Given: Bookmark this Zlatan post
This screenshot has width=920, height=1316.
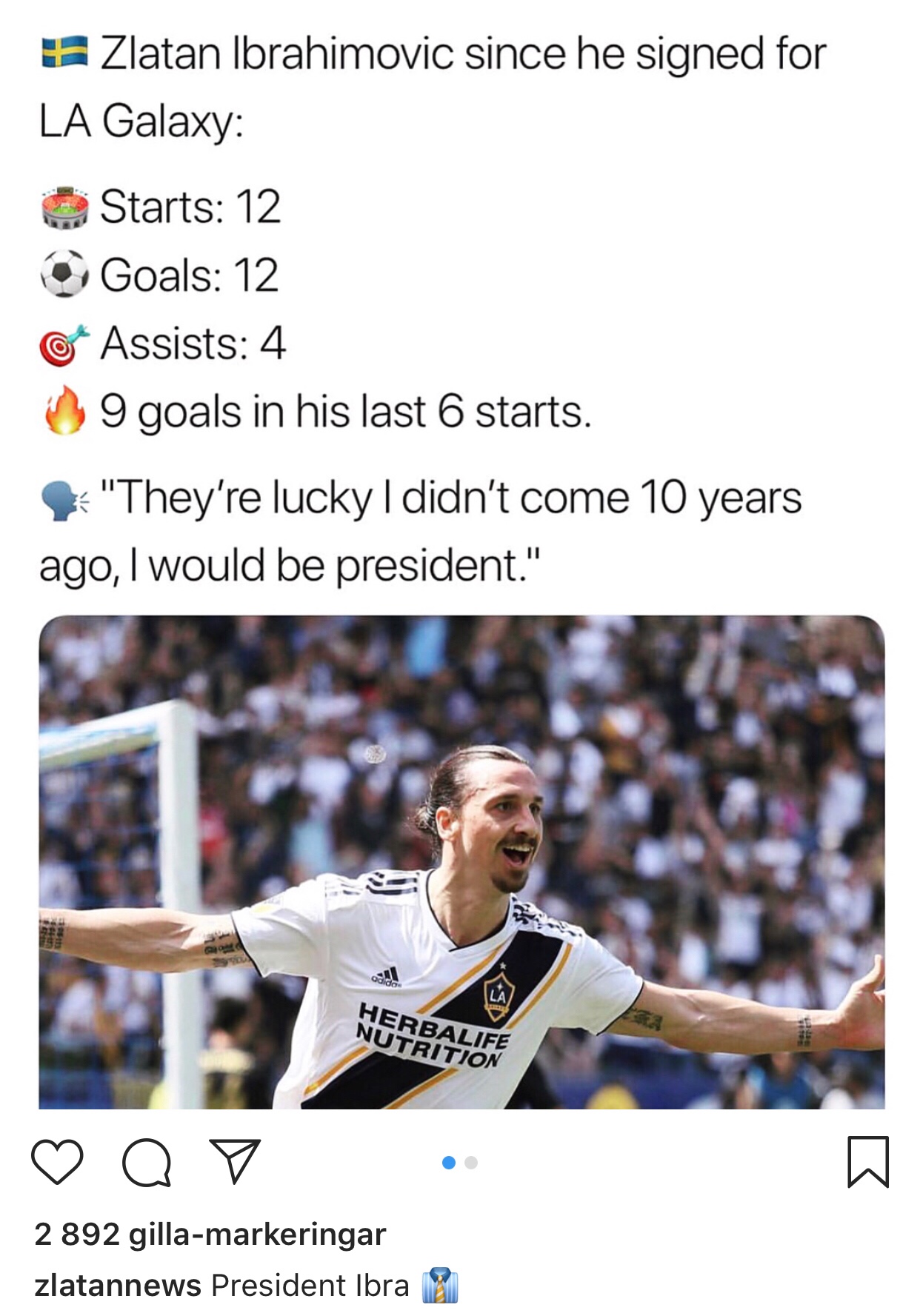Looking at the screenshot, I should click(x=867, y=1161).
